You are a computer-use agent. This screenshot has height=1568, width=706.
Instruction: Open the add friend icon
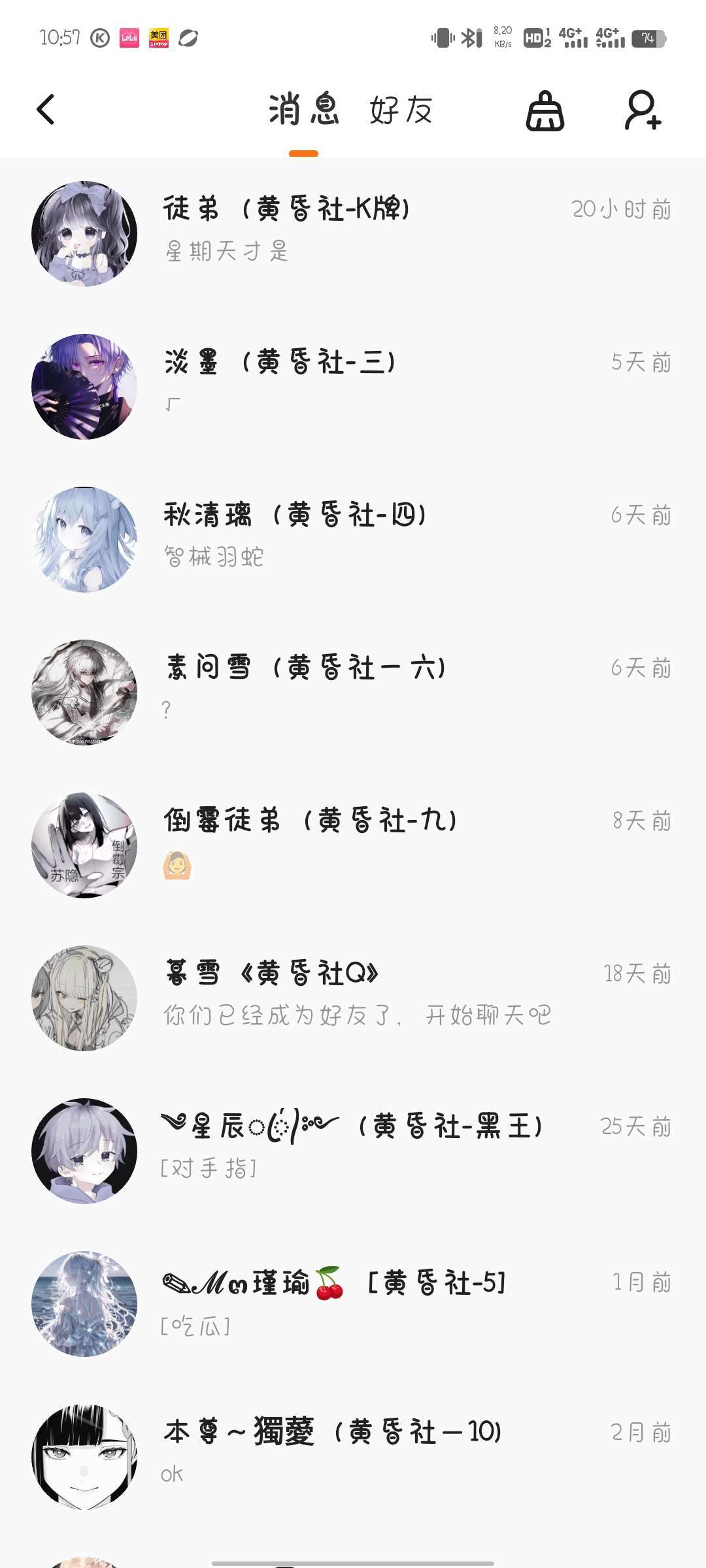pyautogui.click(x=643, y=110)
